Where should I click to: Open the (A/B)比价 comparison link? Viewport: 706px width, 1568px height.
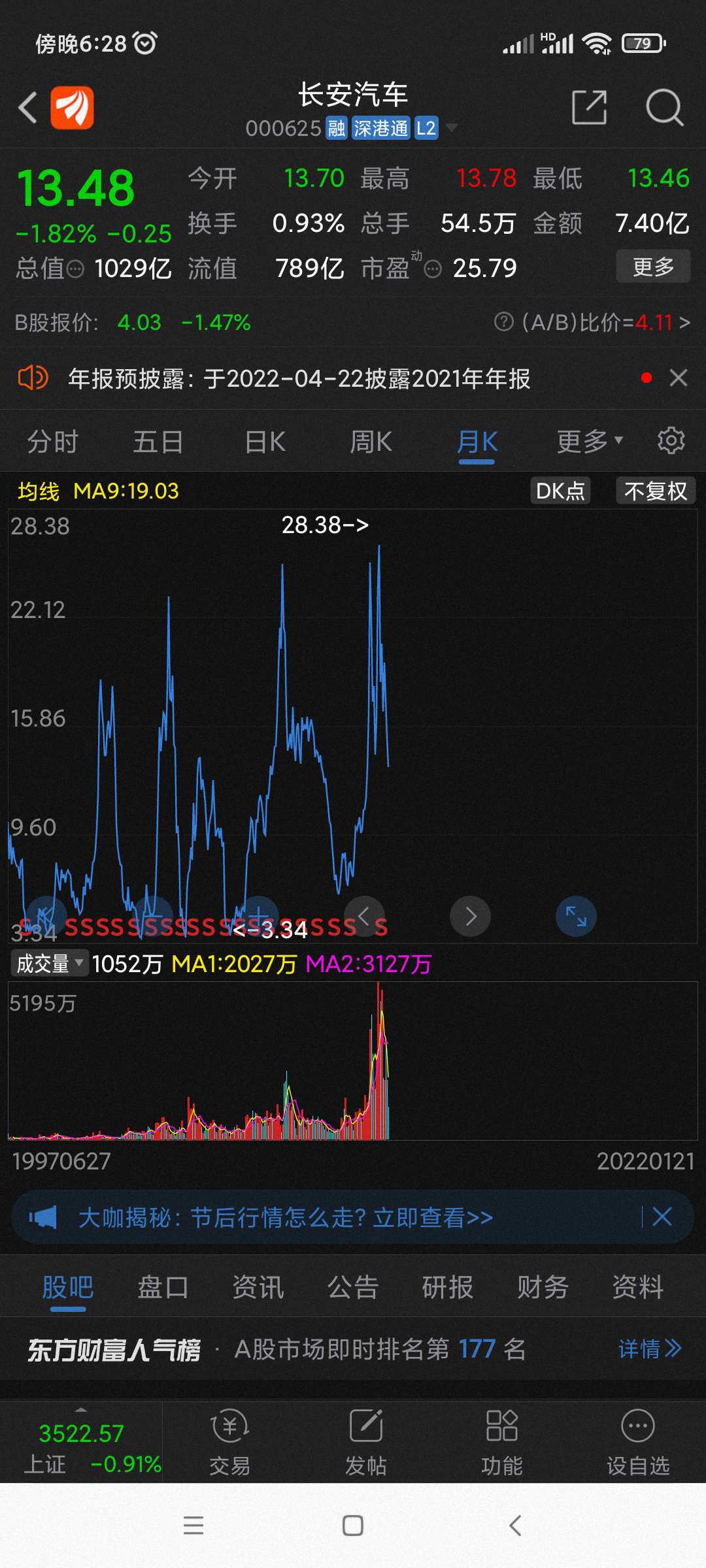pyautogui.click(x=592, y=322)
